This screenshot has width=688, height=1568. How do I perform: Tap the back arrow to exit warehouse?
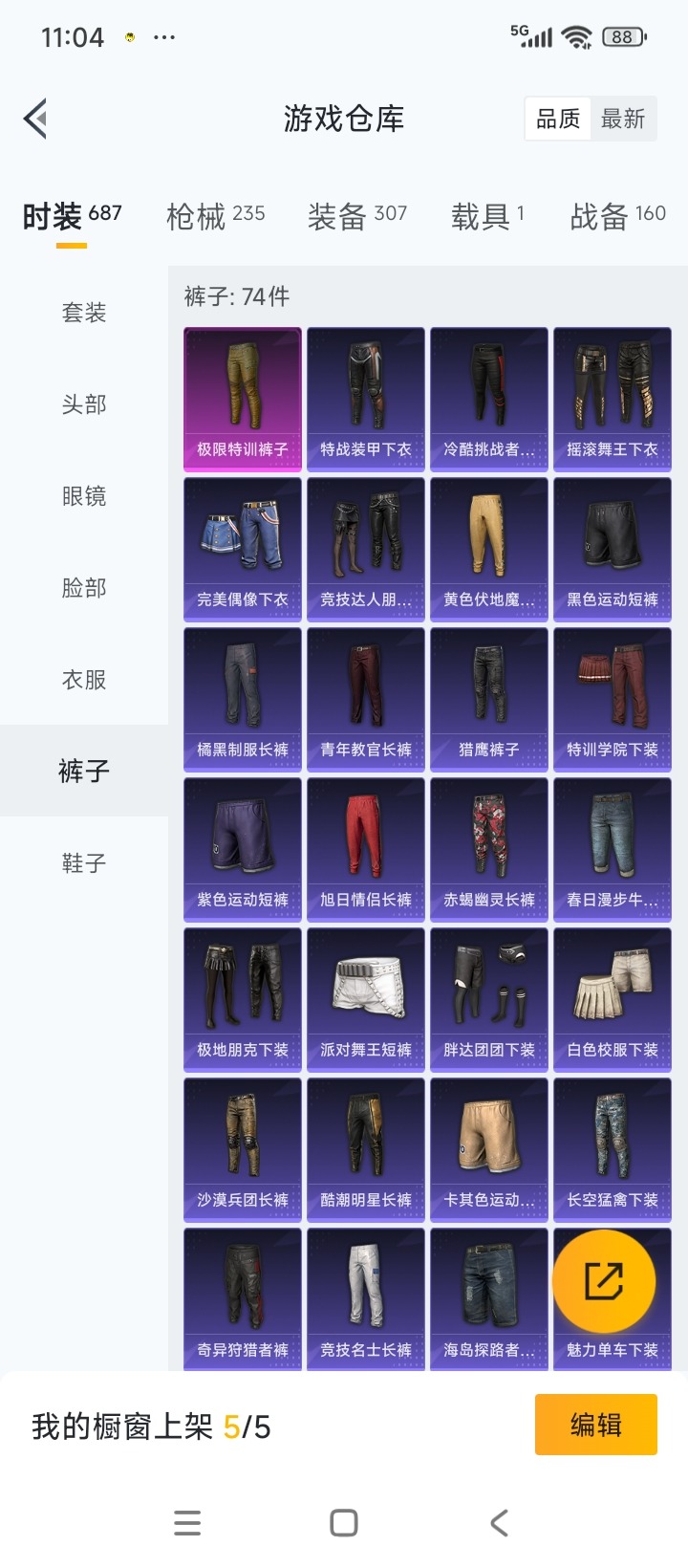click(34, 118)
